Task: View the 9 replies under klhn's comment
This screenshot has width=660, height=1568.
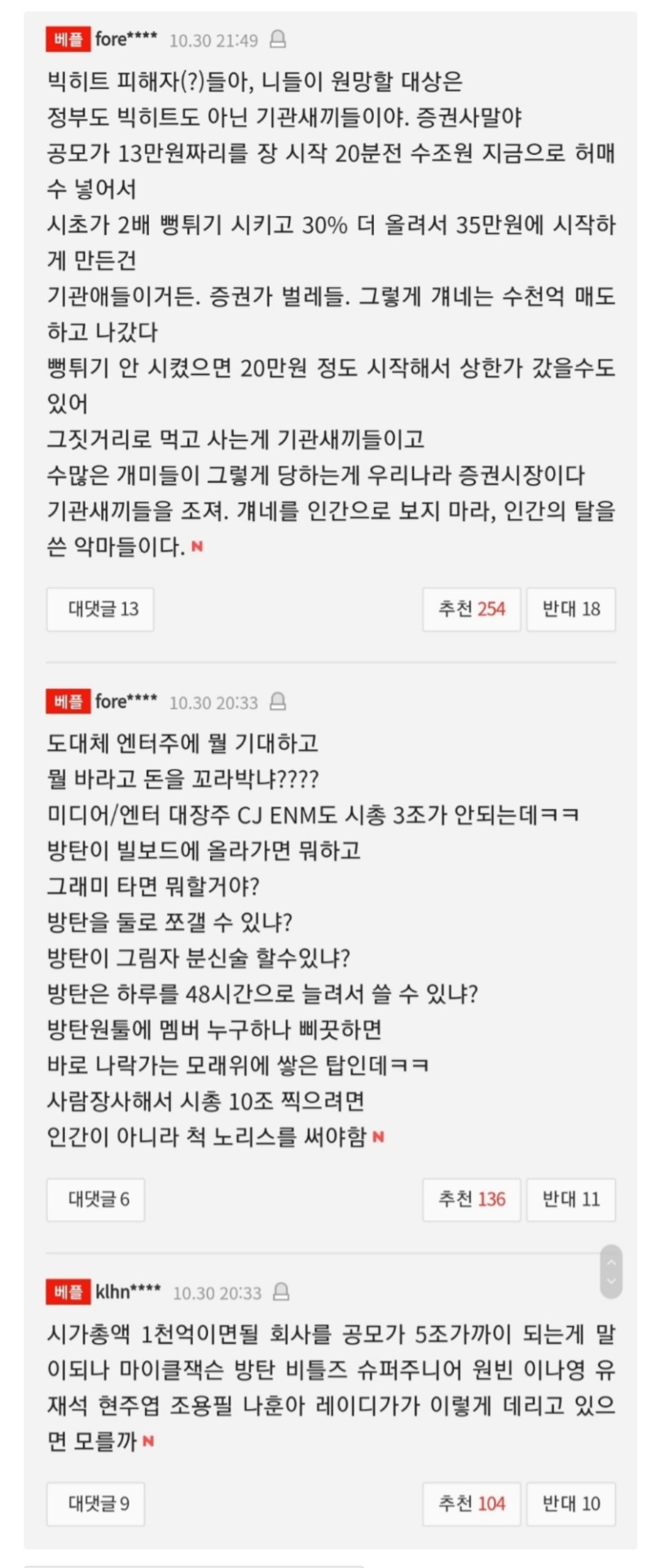Action: point(95,1504)
